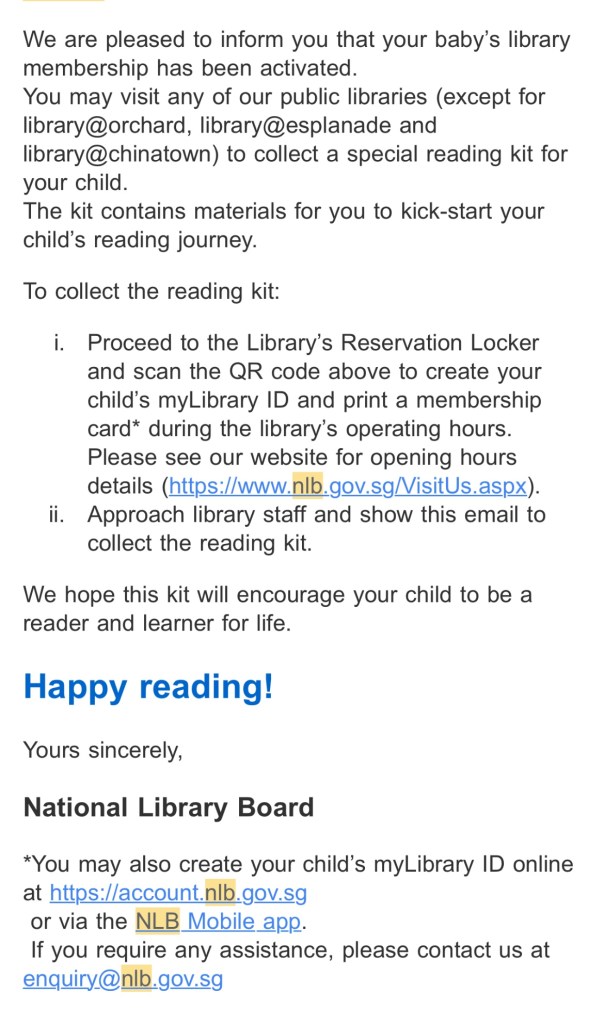The image size is (604, 1024).
Task: Open the NLB Mobile app link
Action: [x=219, y=921]
